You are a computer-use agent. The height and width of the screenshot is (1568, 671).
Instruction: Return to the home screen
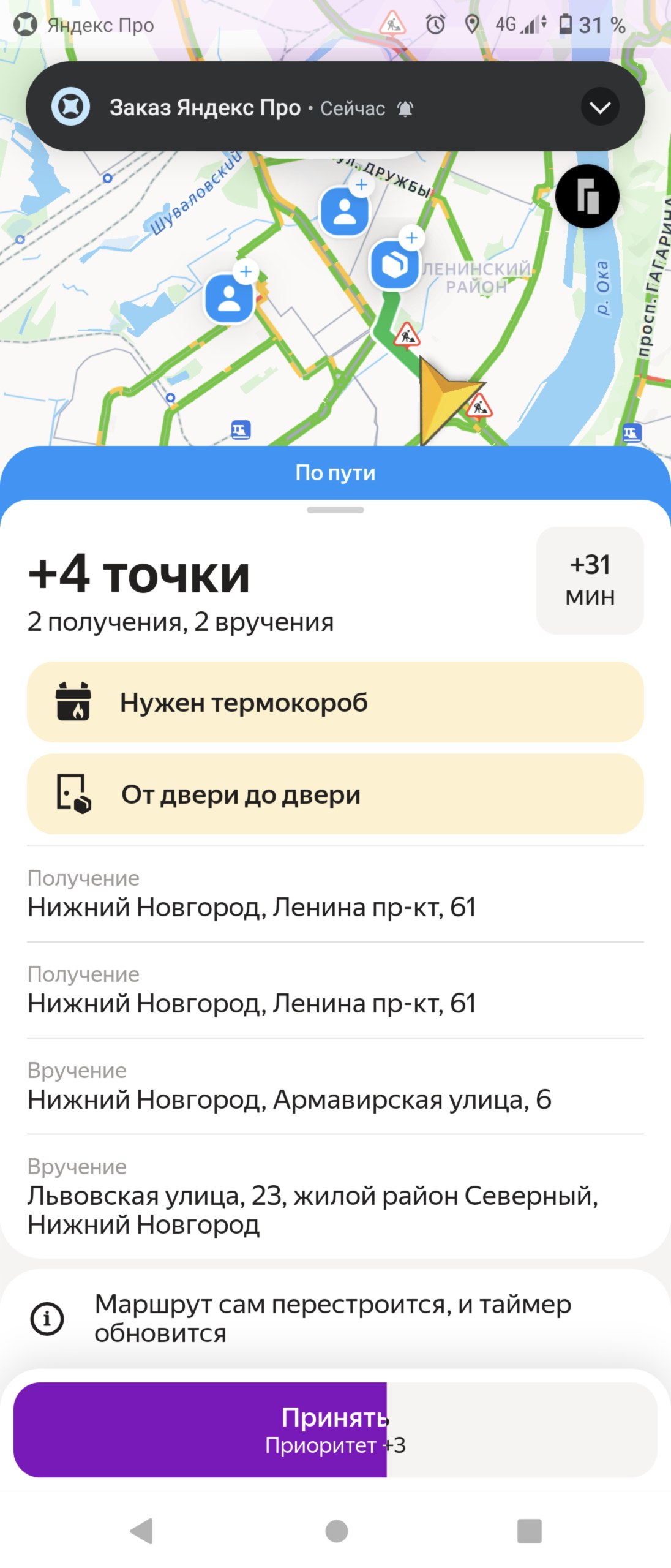coord(336,1531)
